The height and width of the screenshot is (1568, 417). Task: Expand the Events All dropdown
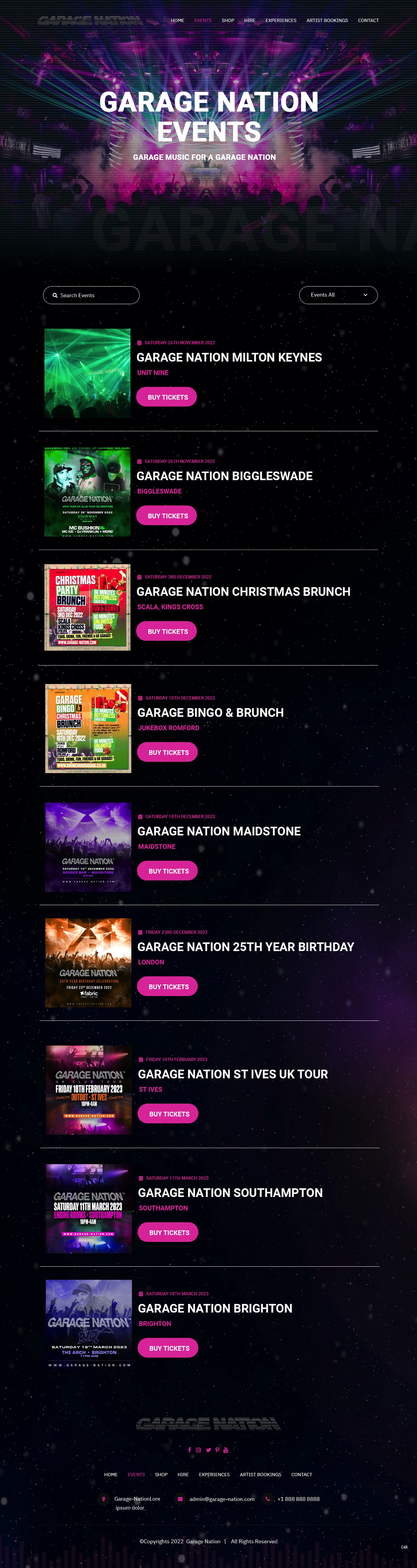click(x=338, y=294)
